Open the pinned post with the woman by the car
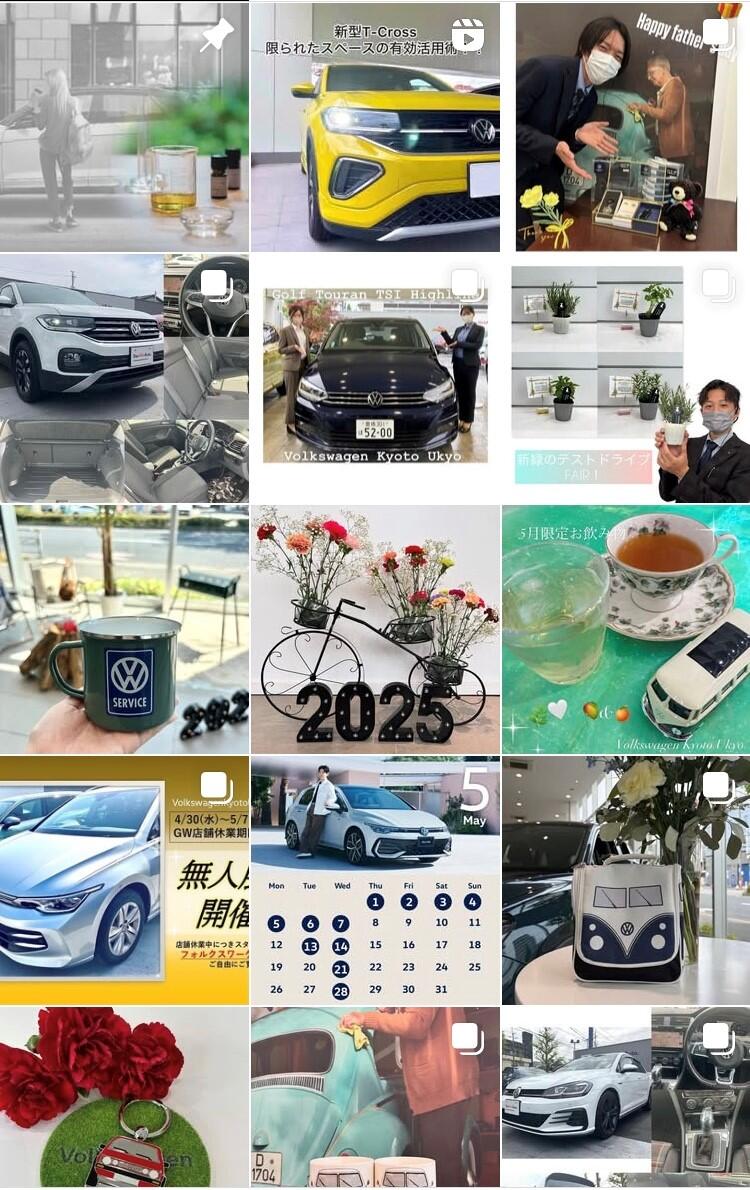The height and width of the screenshot is (1190, 750). tap(124, 126)
